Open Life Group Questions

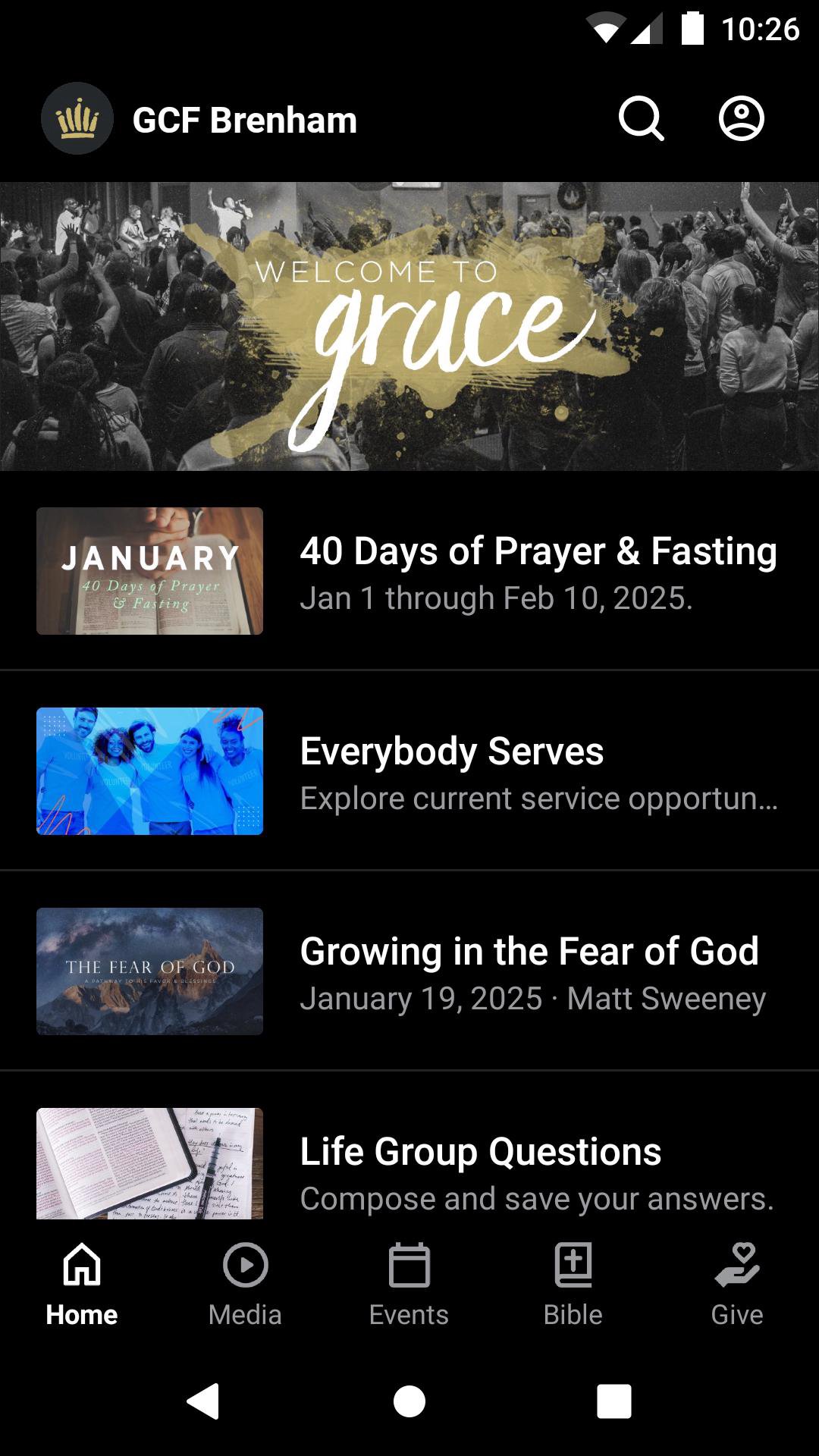(409, 1164)
